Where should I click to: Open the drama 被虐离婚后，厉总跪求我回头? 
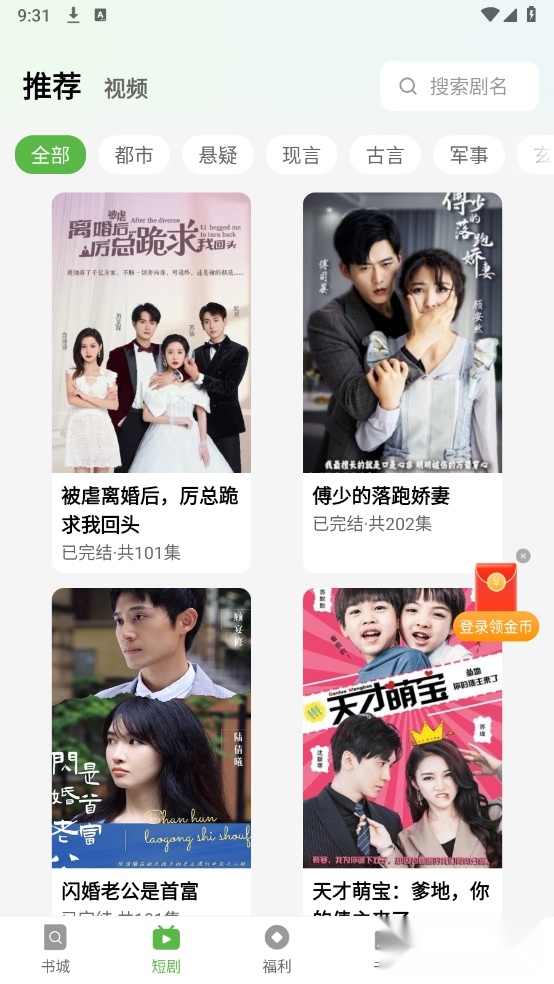(151, 382)
